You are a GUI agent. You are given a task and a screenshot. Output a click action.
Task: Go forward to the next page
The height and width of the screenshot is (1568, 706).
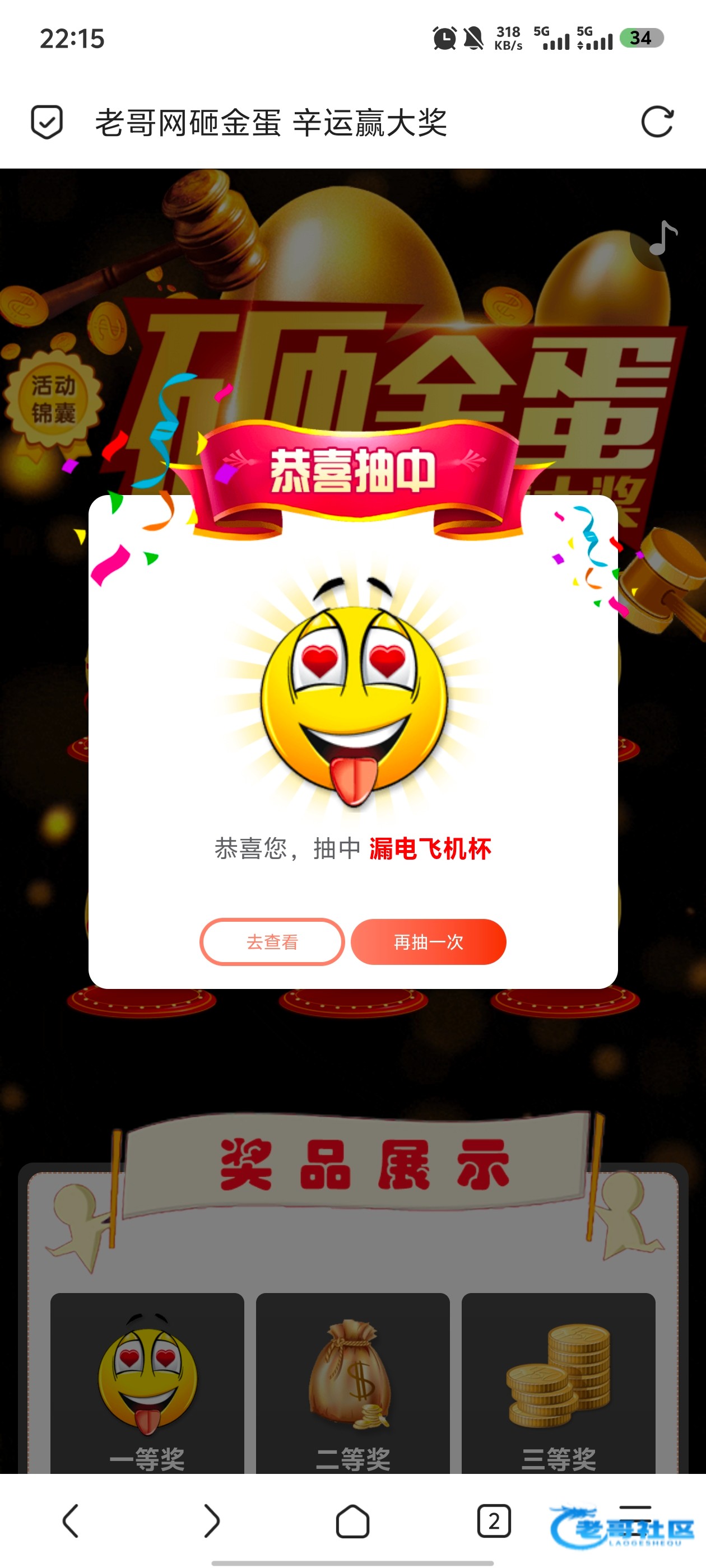(211, 1520)
